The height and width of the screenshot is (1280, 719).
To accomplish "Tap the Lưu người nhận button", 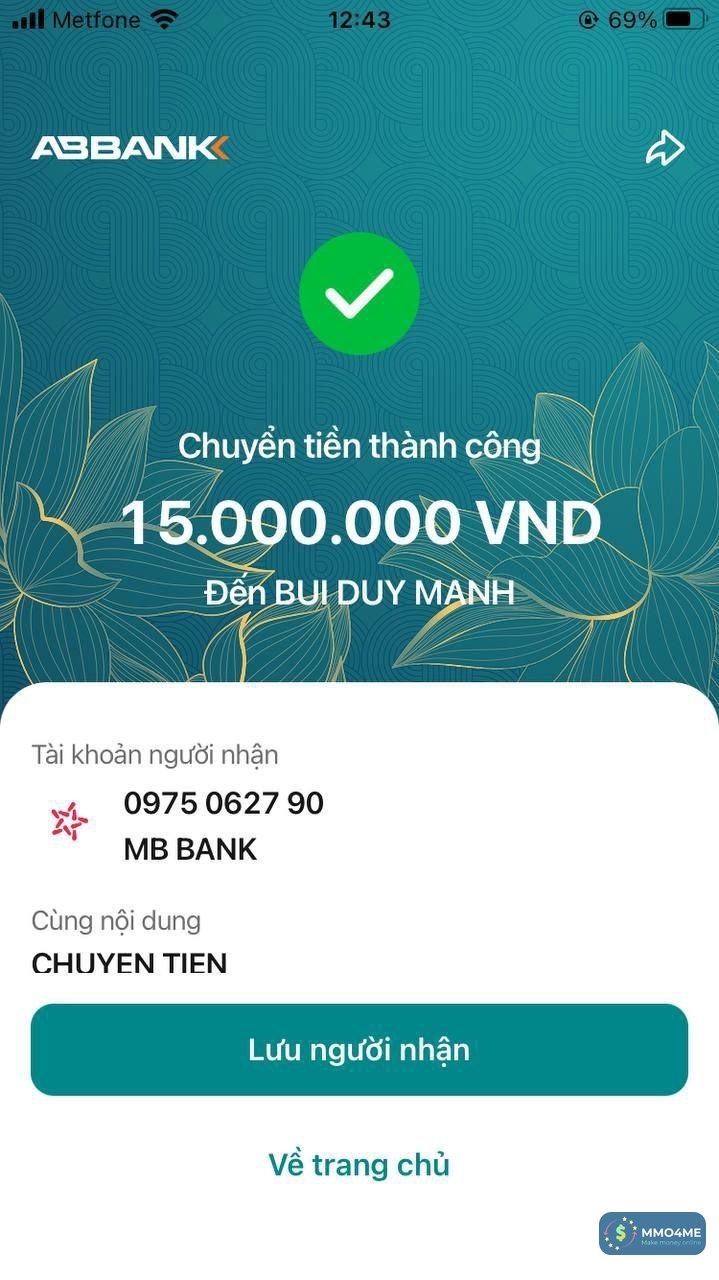I will (359, 1050).
